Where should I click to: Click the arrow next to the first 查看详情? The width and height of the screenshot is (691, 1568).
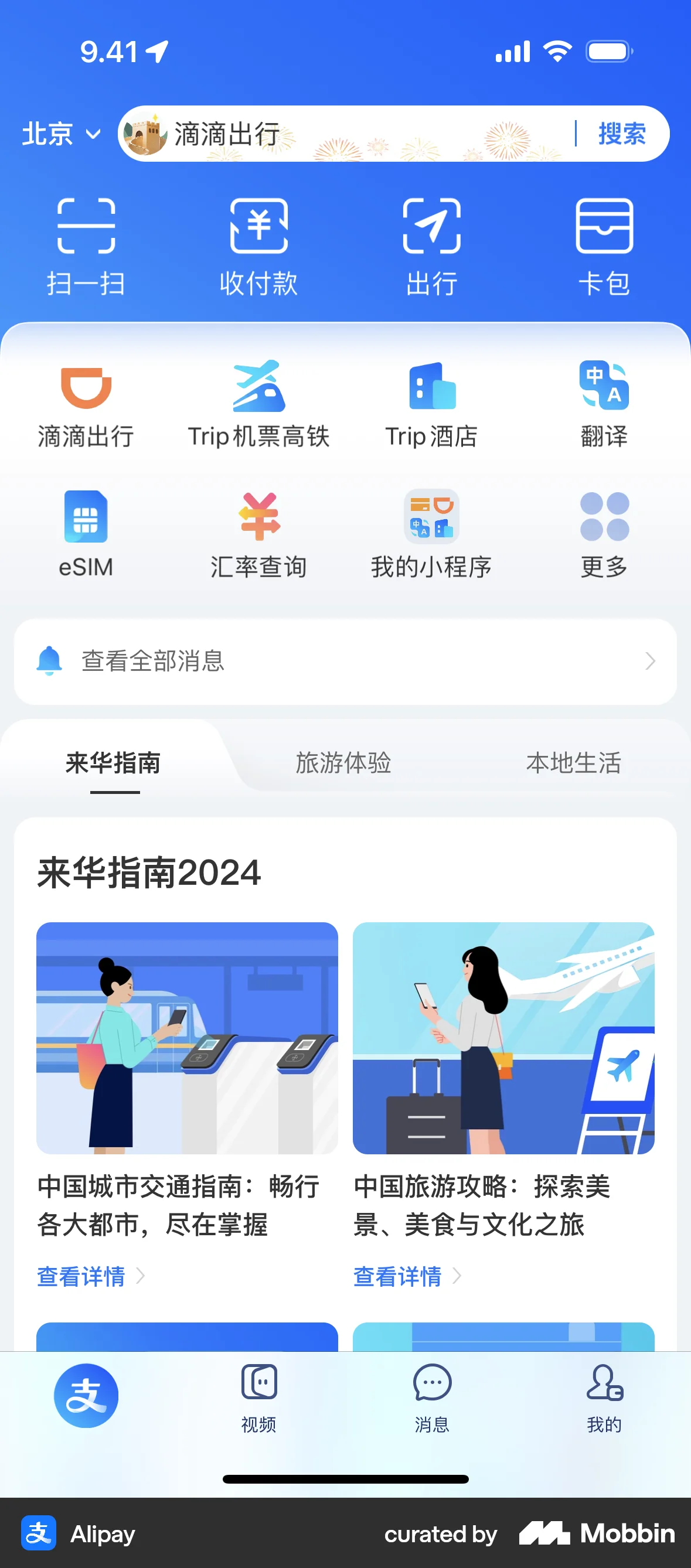point(141,1276)
